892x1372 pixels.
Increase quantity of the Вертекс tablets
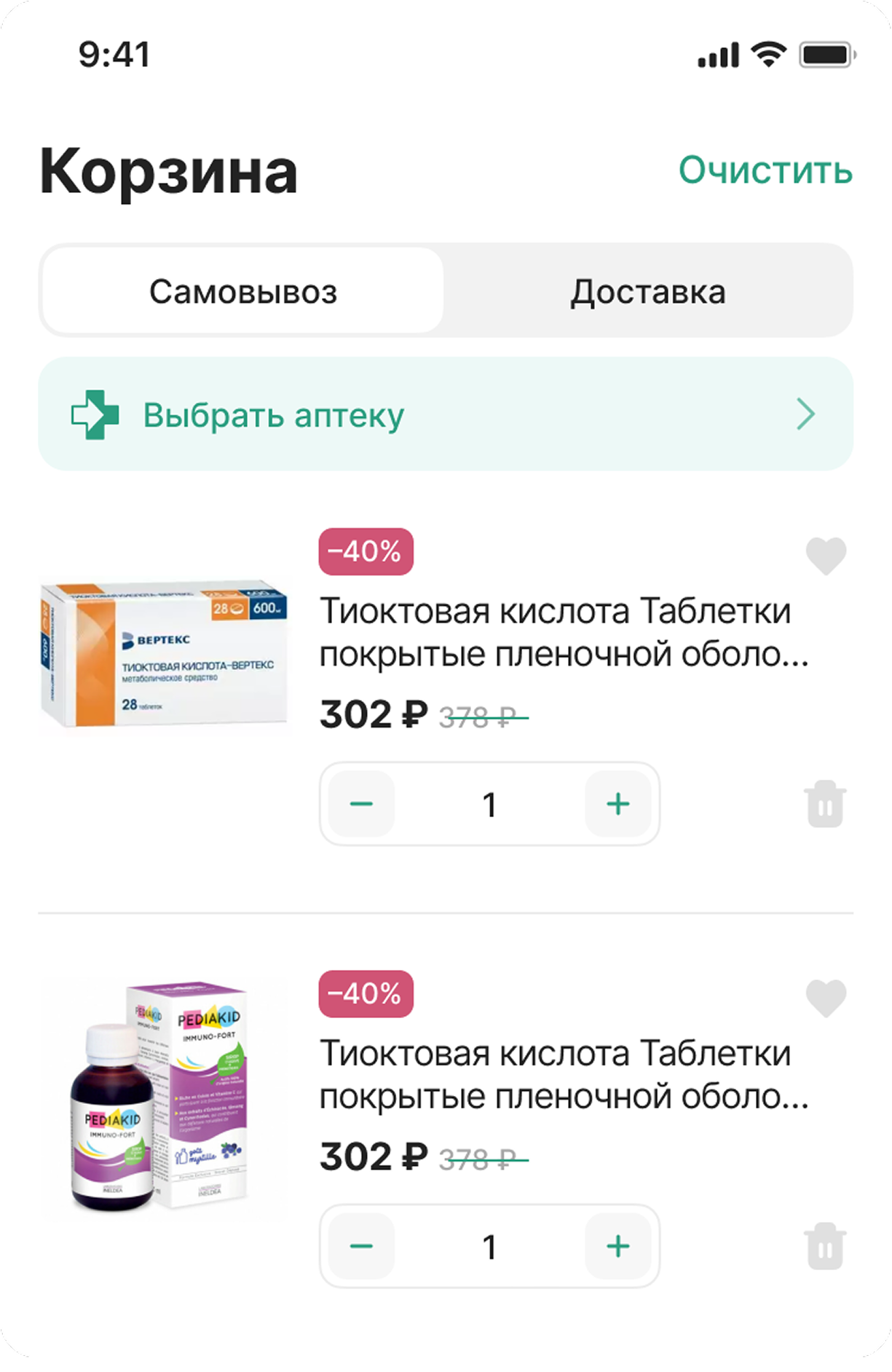[x=617, y=804]
